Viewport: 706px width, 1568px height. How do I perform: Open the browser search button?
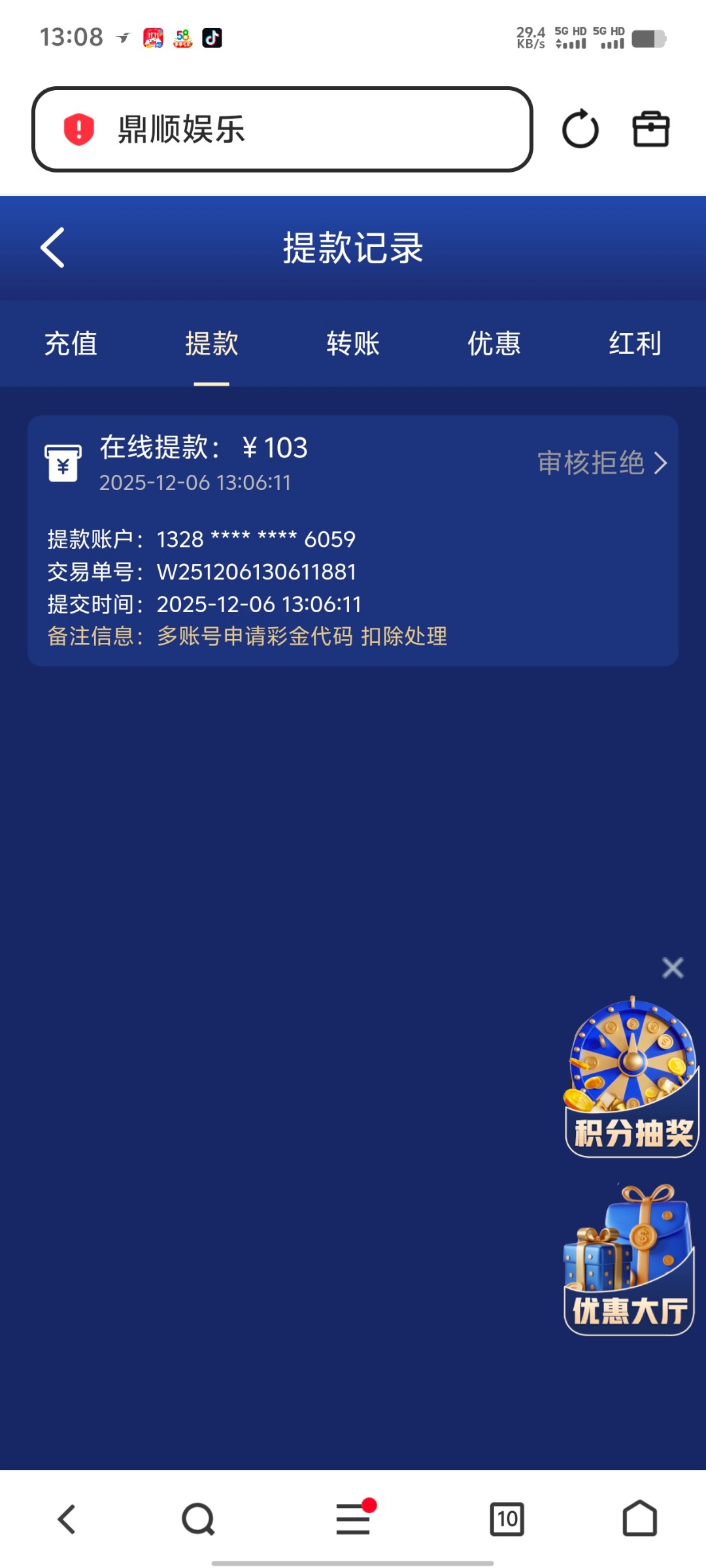point(198,1519)
